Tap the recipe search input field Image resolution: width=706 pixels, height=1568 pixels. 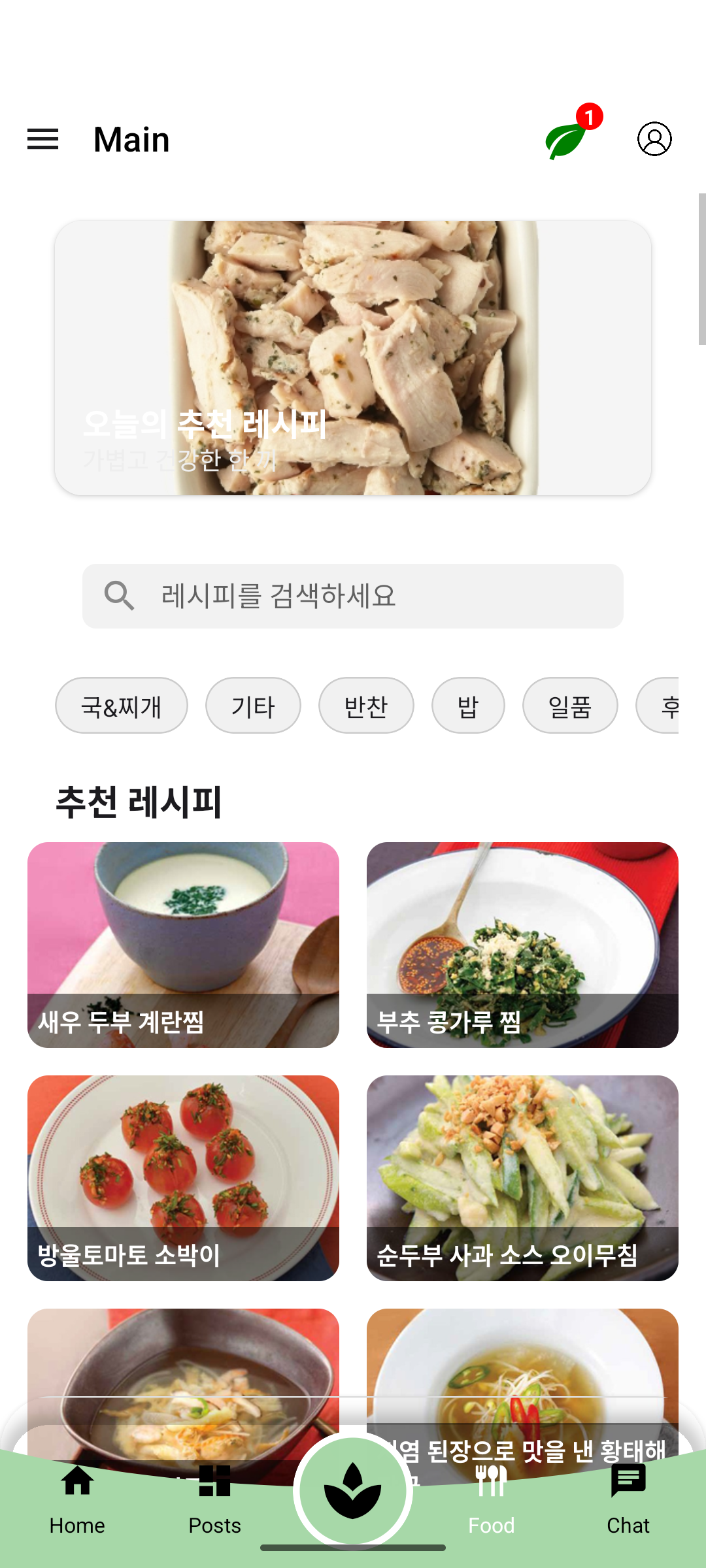pos(353,595)
